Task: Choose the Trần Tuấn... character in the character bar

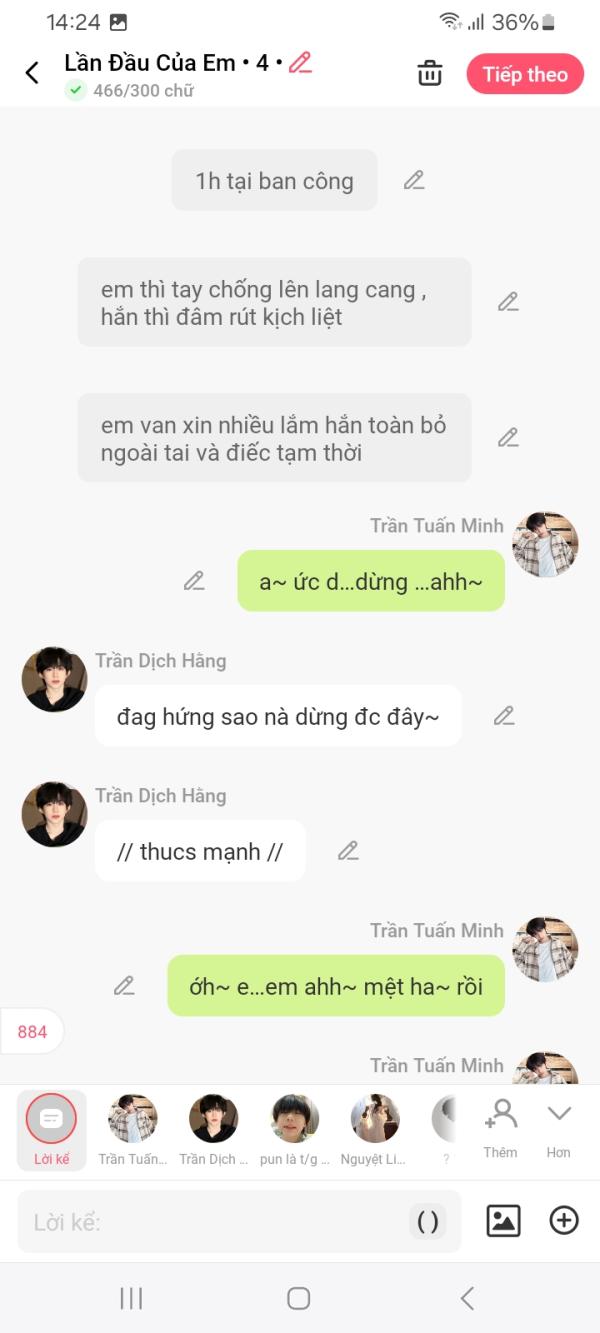Action: [x=133, y=1130]
